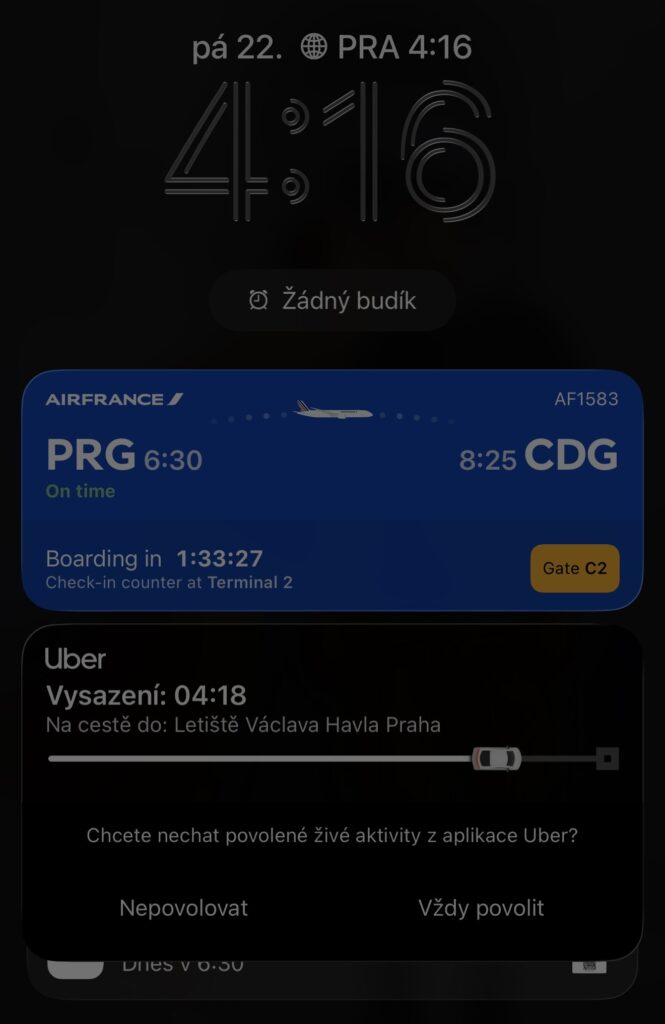Tap the Žádný budík alarm widget
665x1024 pixels.
(x=332, y=300)
